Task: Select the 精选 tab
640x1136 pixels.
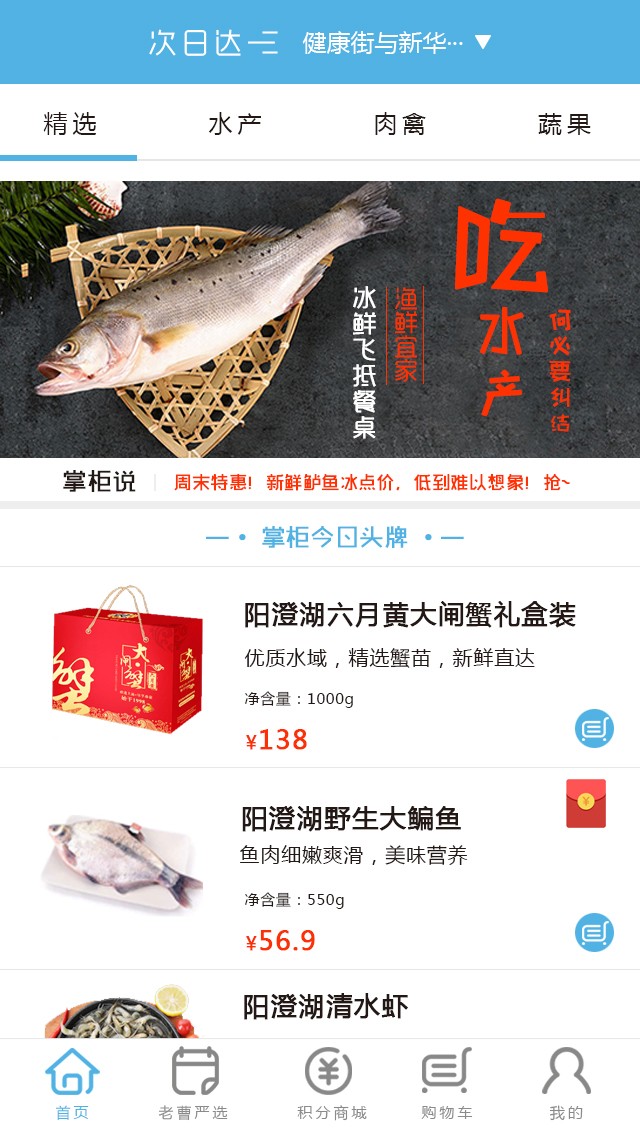Action: [x=70, y=124]
